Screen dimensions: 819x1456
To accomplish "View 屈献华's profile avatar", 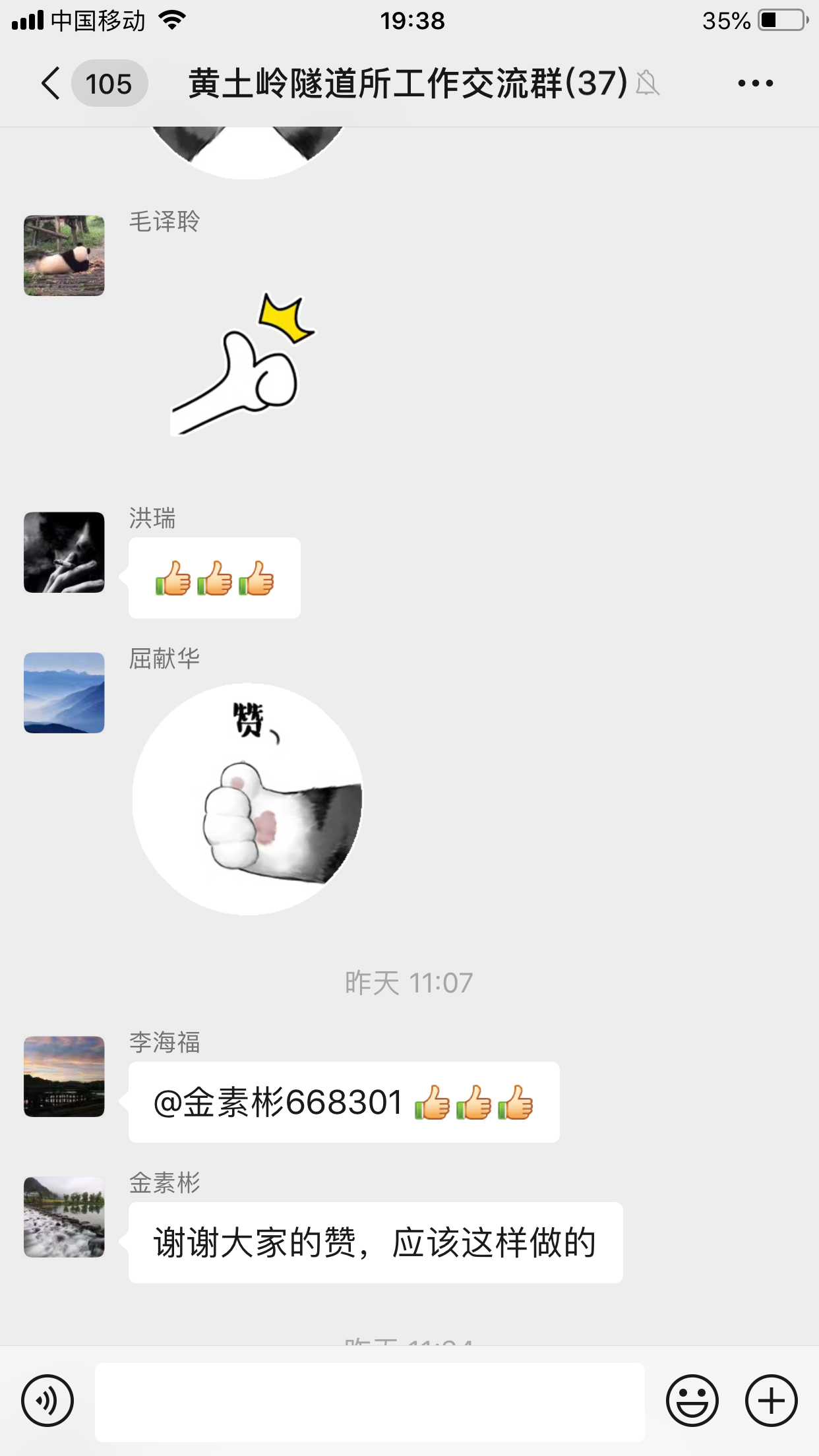I will click(64, 692).
